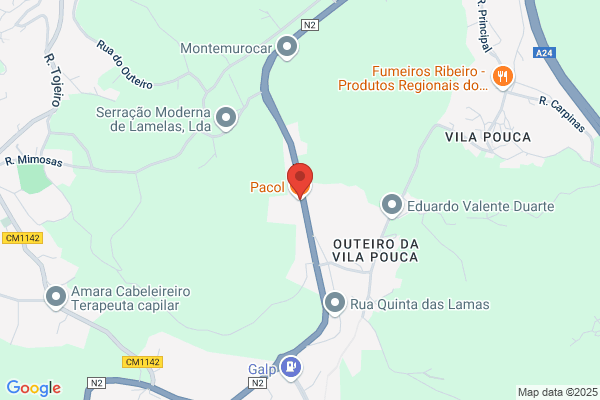Select the Fumeiros Ribeiro restaurant marker

coord(505,74)
